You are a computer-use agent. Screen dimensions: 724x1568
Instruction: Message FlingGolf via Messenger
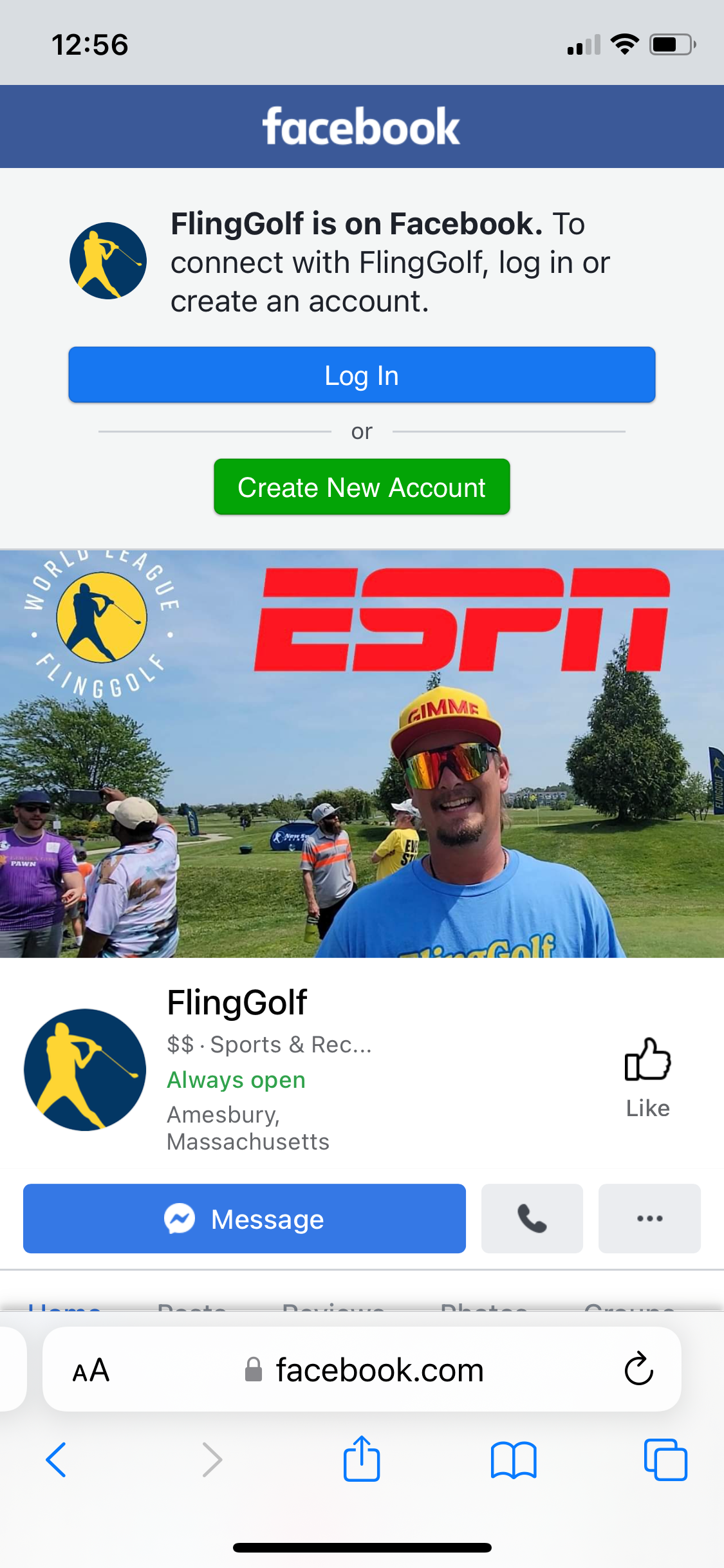coord(245,1218)
